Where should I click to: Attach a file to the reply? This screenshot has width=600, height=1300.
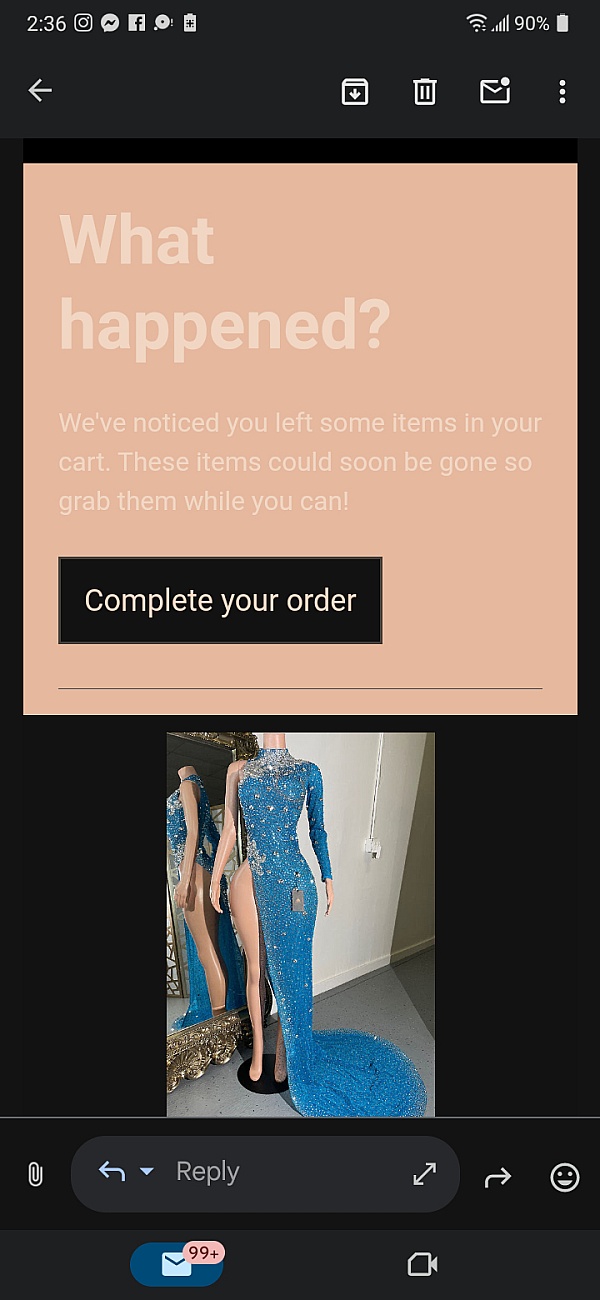pyautogui.click(x=35, y=1174)
